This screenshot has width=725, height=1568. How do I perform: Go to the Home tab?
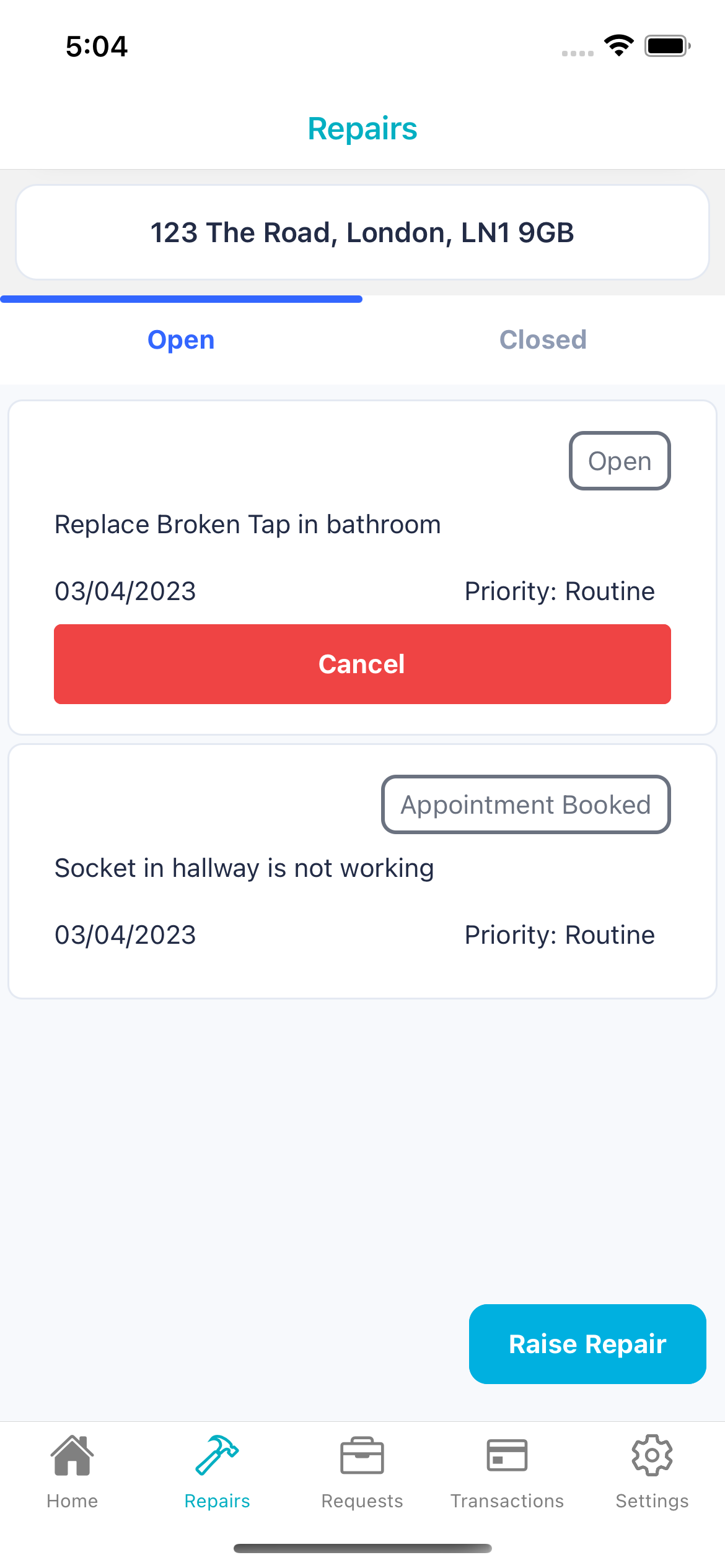click(72, 1472)
